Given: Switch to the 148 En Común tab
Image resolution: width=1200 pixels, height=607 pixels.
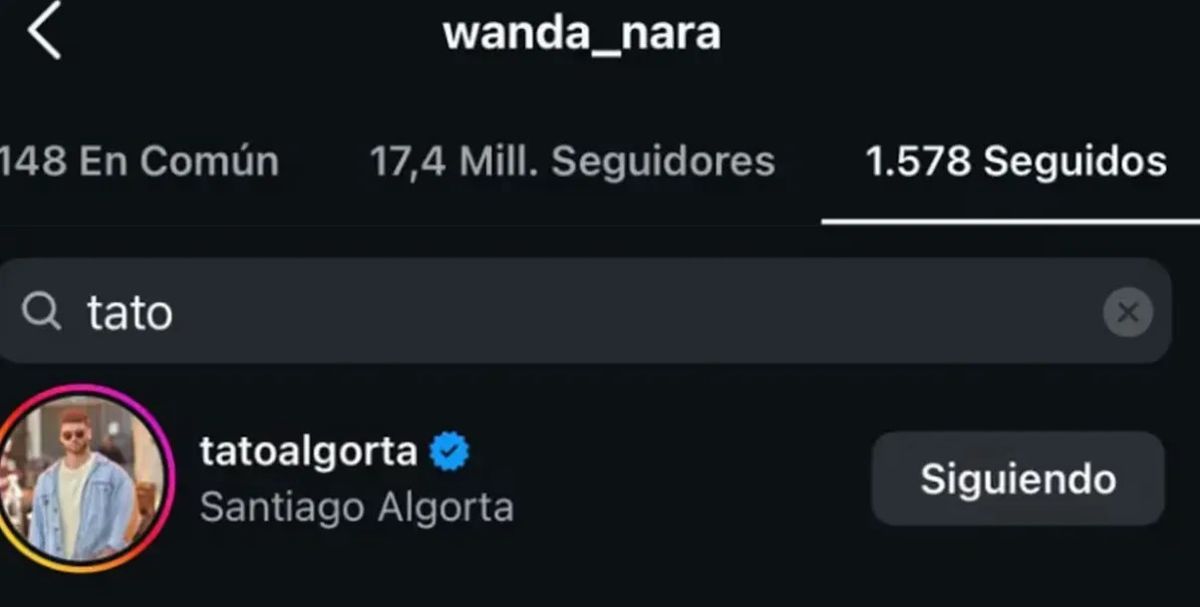Looking at the screenshot, I should [x=138, y=161].
